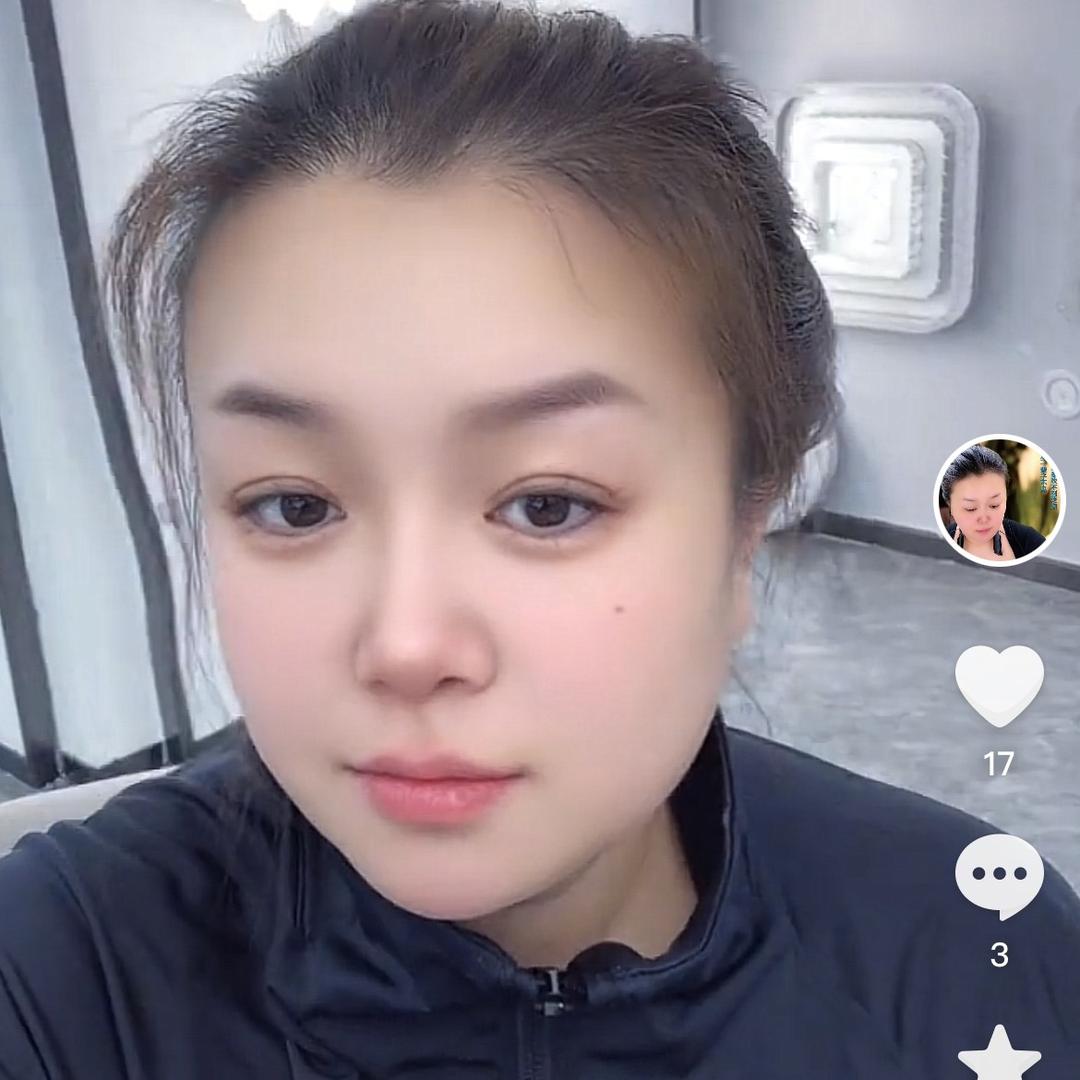Like this video with the heart
The width and height of the screenshot is (1080, 1080).
click(999, 685)
